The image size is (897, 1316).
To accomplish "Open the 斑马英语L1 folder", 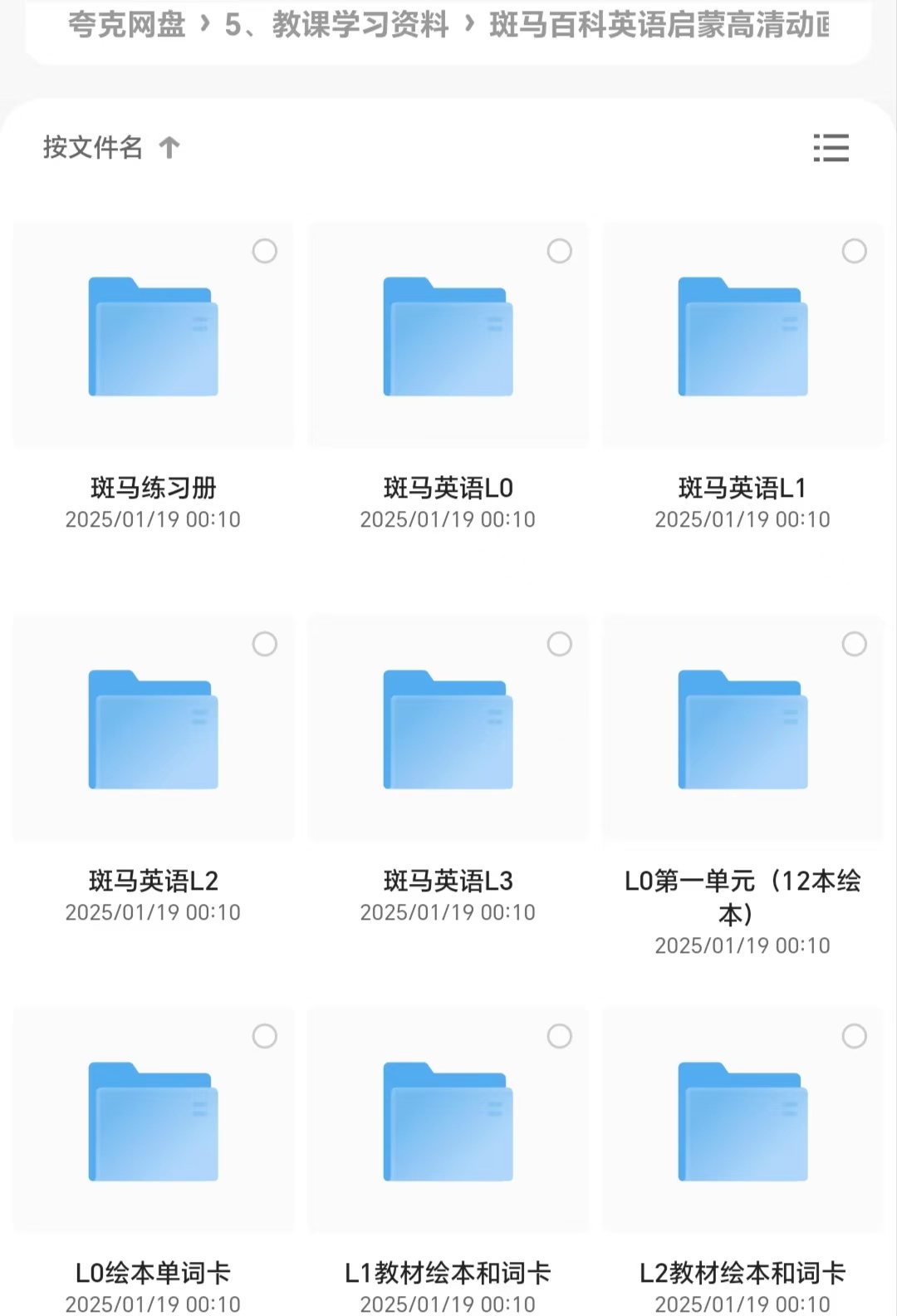I will click(743, 336).
